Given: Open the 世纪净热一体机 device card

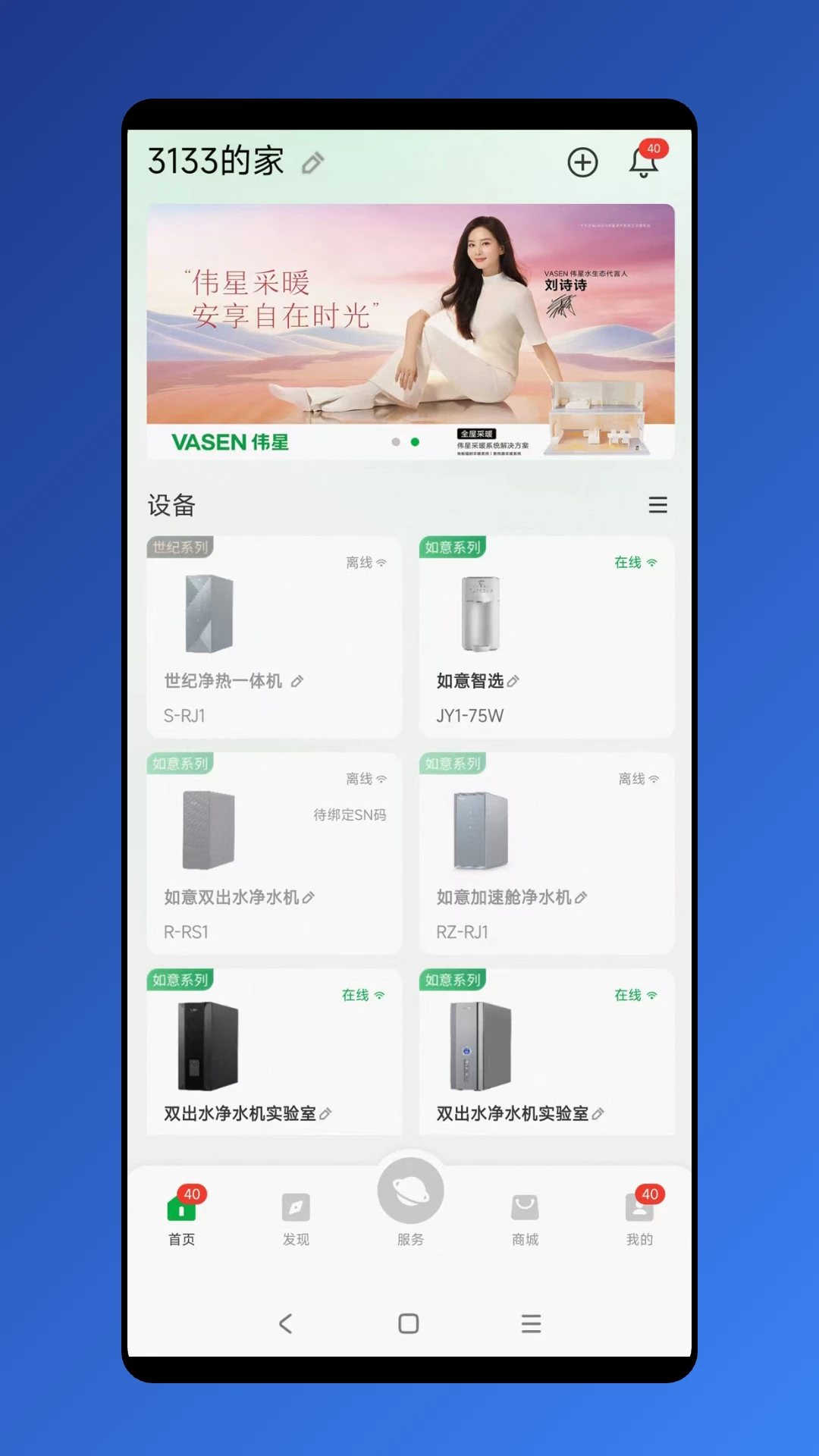Looking at the screenshot, I should point(274,637).
